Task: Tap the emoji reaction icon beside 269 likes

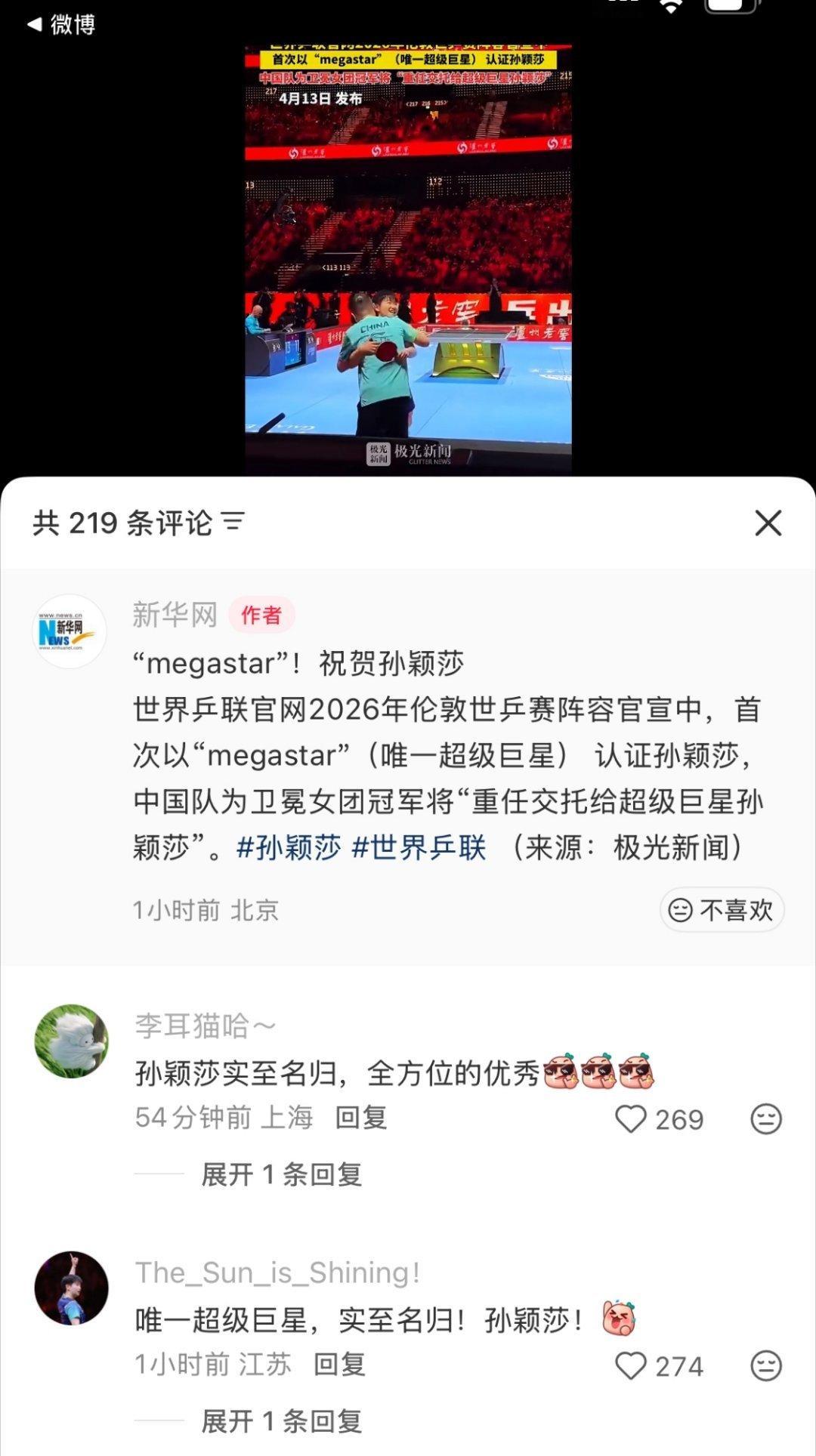Action: click(765, 1120)
